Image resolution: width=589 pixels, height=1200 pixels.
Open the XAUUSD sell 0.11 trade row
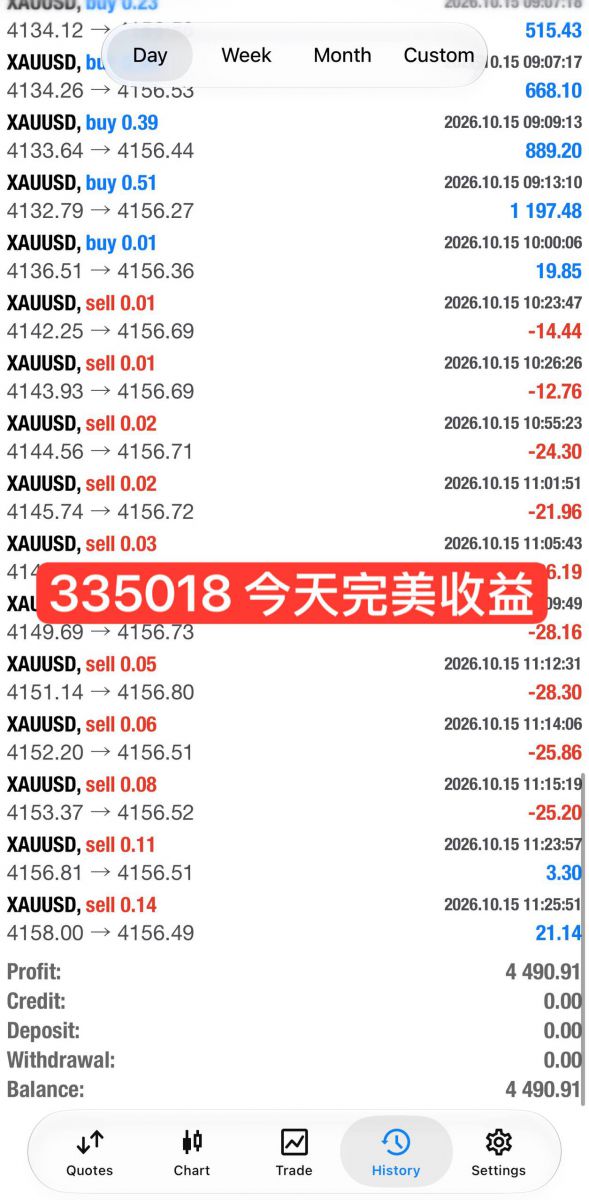[294, 858]
